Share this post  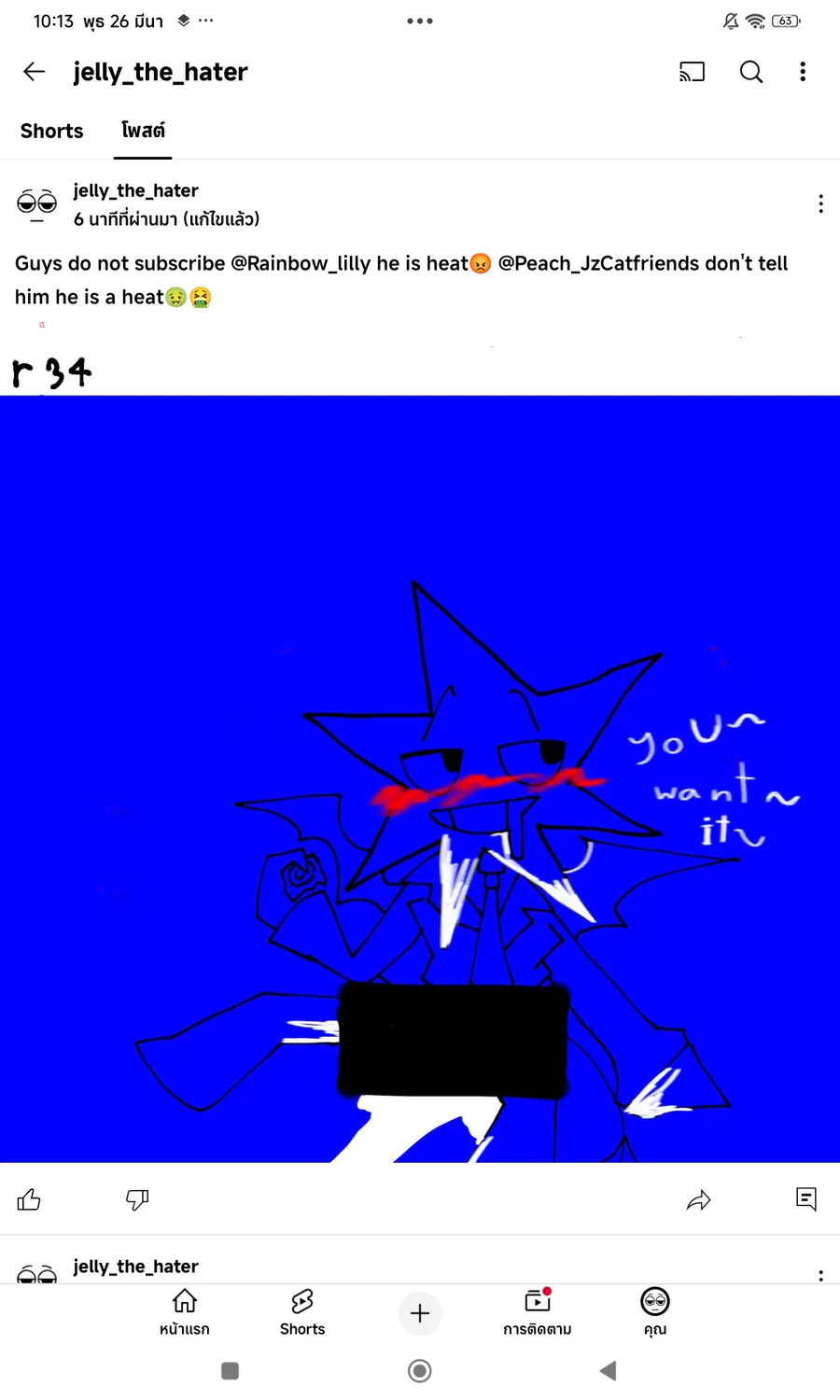[699, 1199]
